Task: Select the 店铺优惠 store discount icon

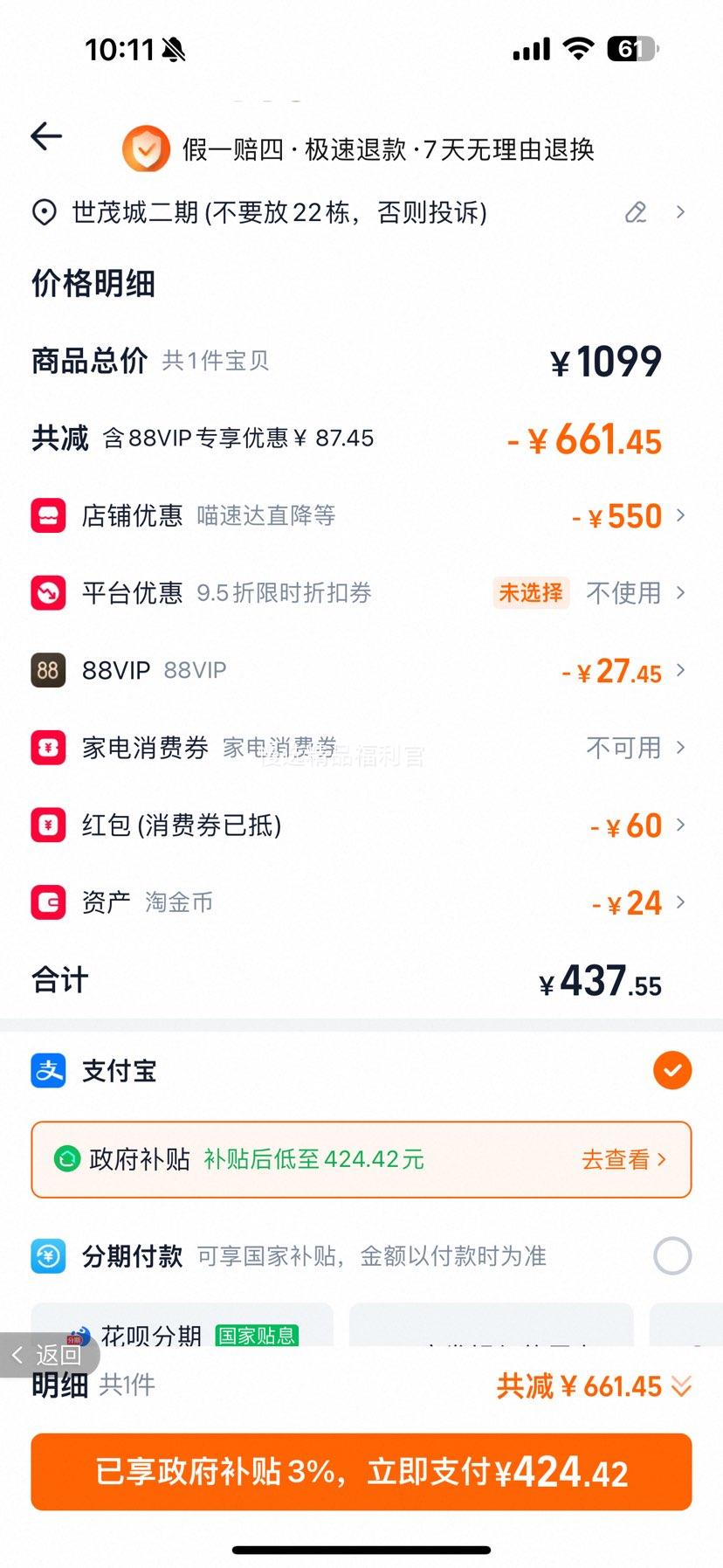Action: 48,515
